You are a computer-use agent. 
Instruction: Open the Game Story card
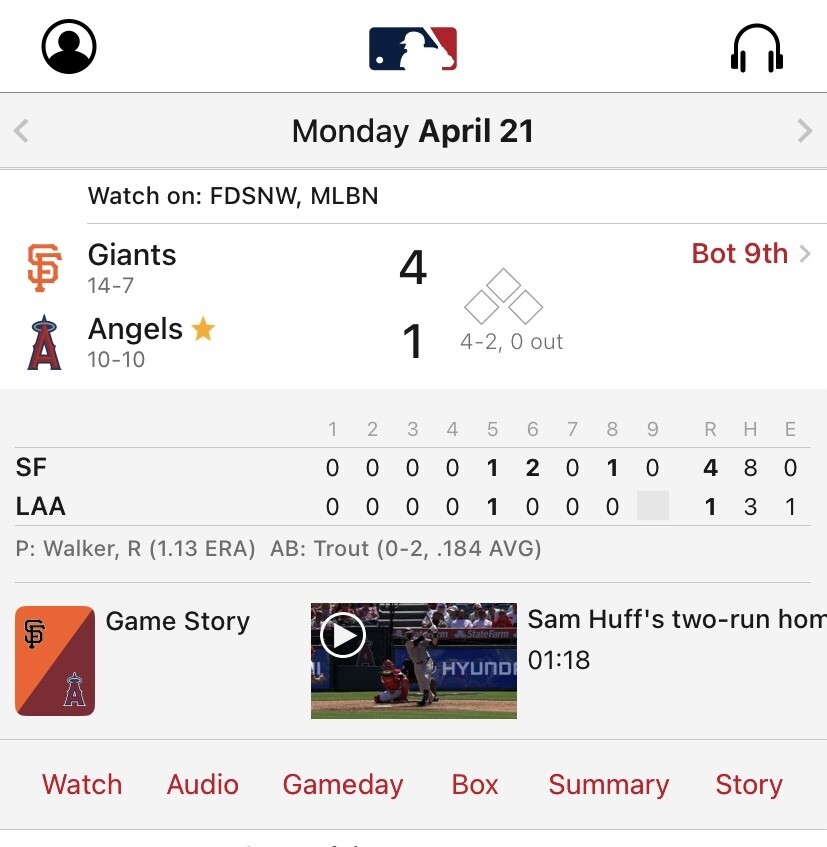[133, 661]
